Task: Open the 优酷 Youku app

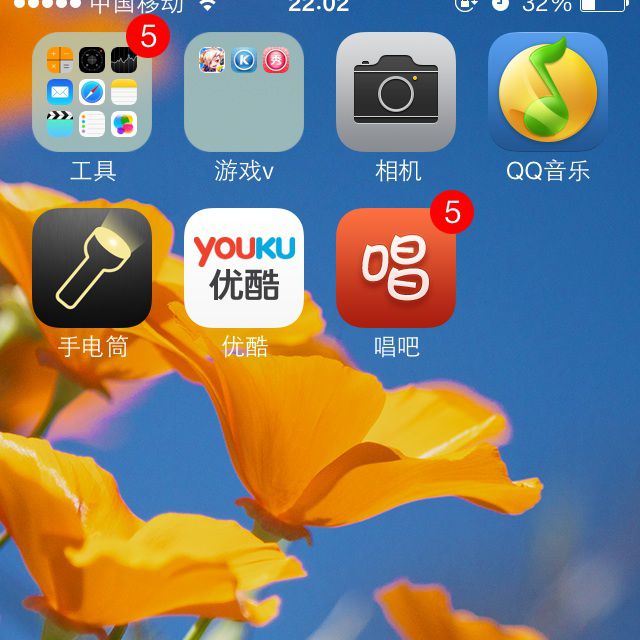Action: pos(244,268)
